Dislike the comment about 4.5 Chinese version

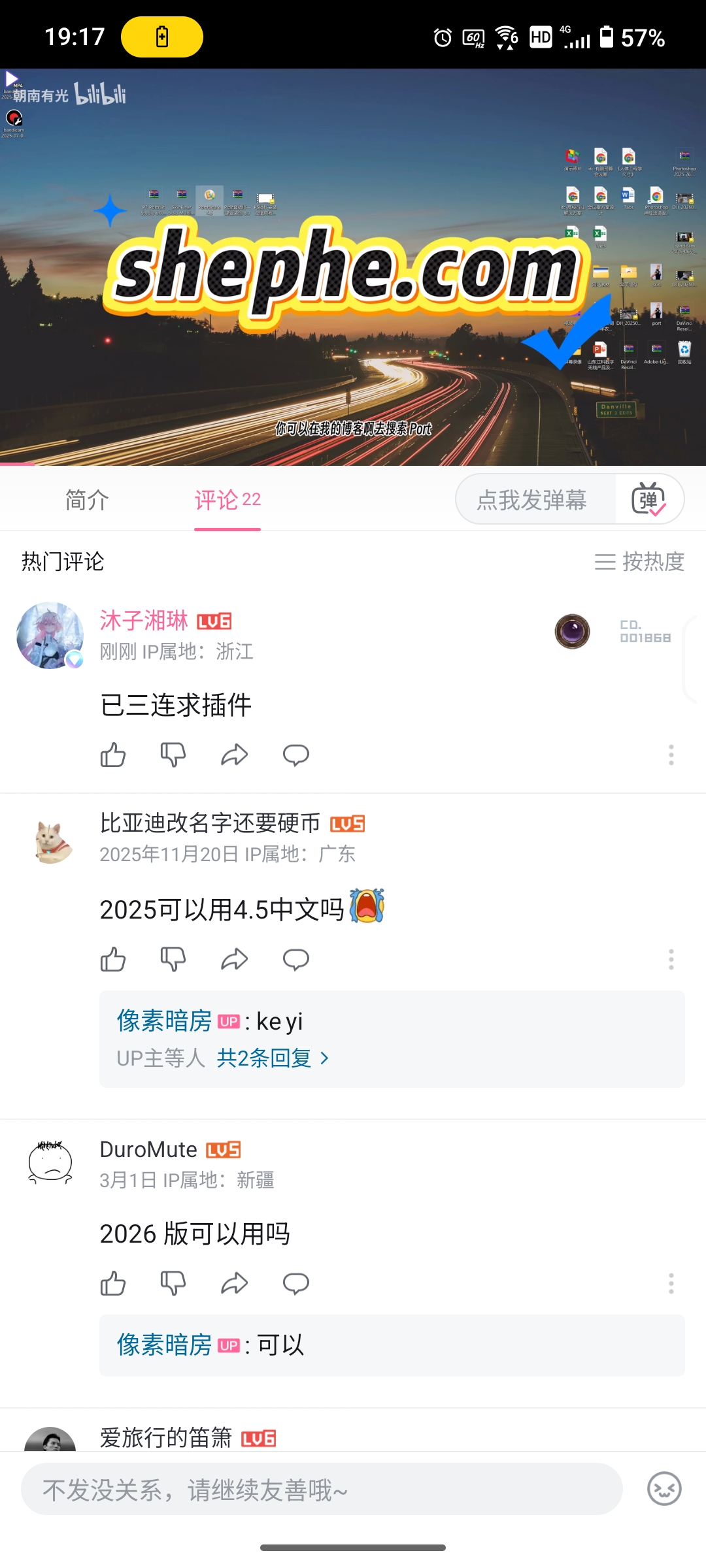pyautogui.click(x=172, y=958)
